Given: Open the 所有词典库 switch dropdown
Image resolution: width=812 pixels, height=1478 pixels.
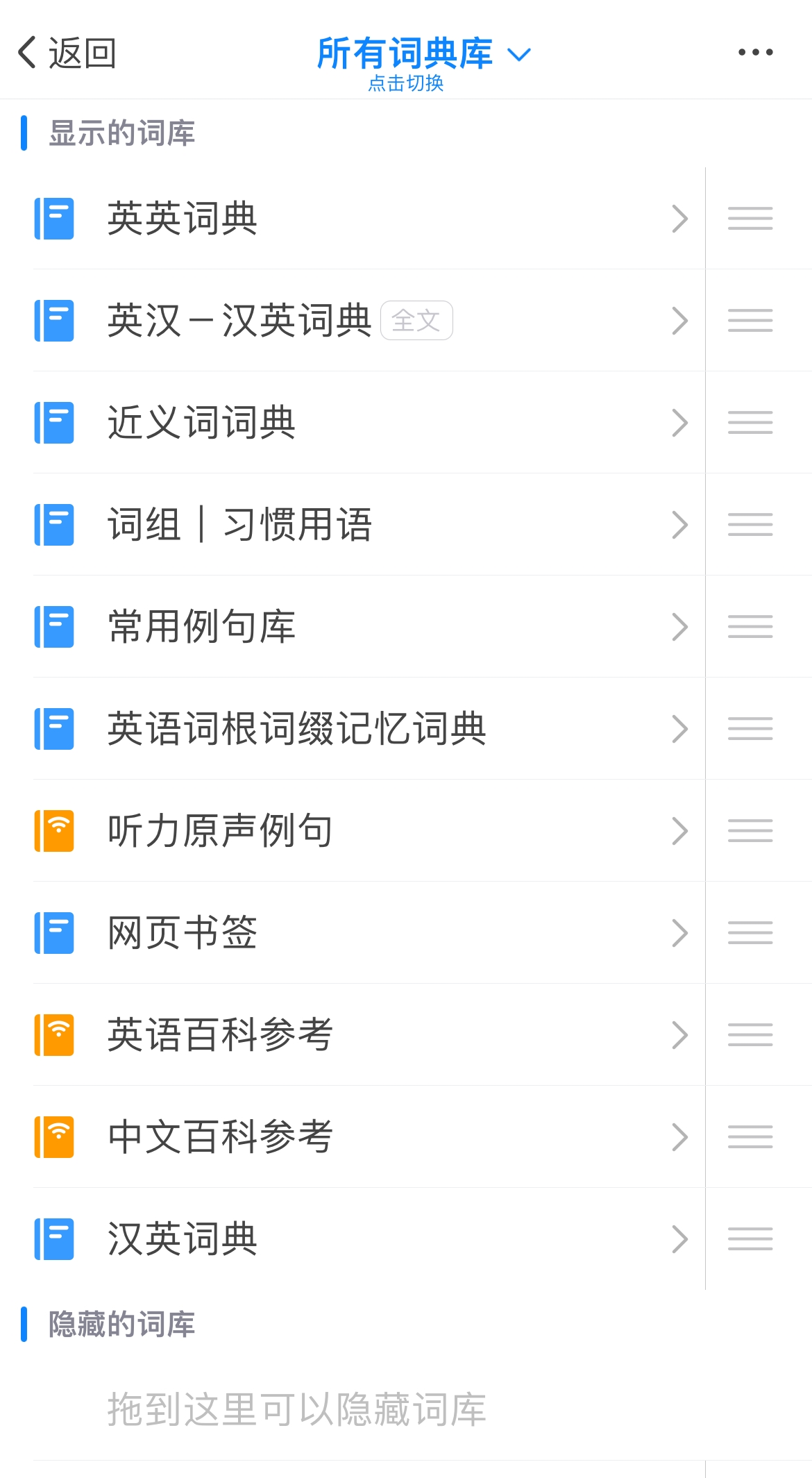Looking at the screenshot, I should 423,62.
